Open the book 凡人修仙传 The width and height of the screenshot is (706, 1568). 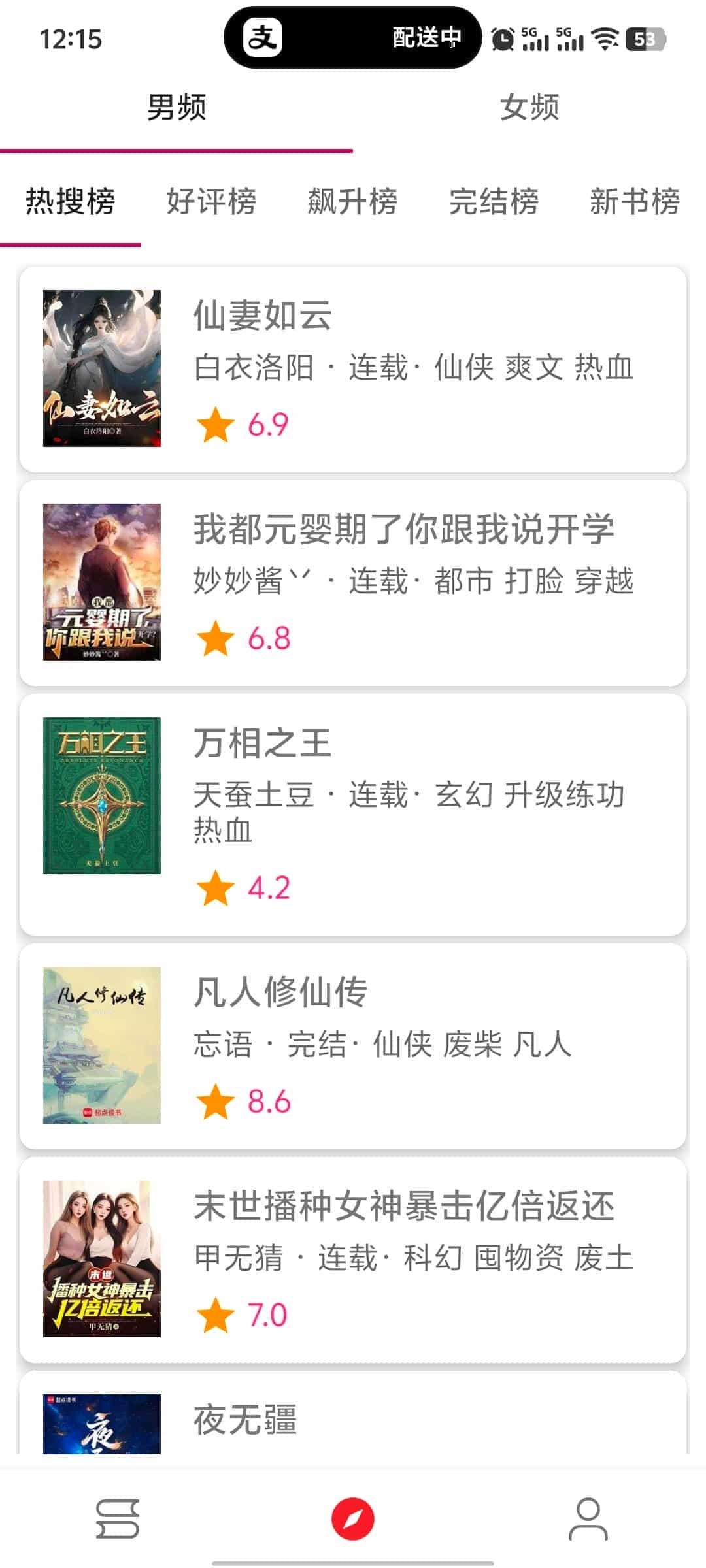coord(353,1045)
